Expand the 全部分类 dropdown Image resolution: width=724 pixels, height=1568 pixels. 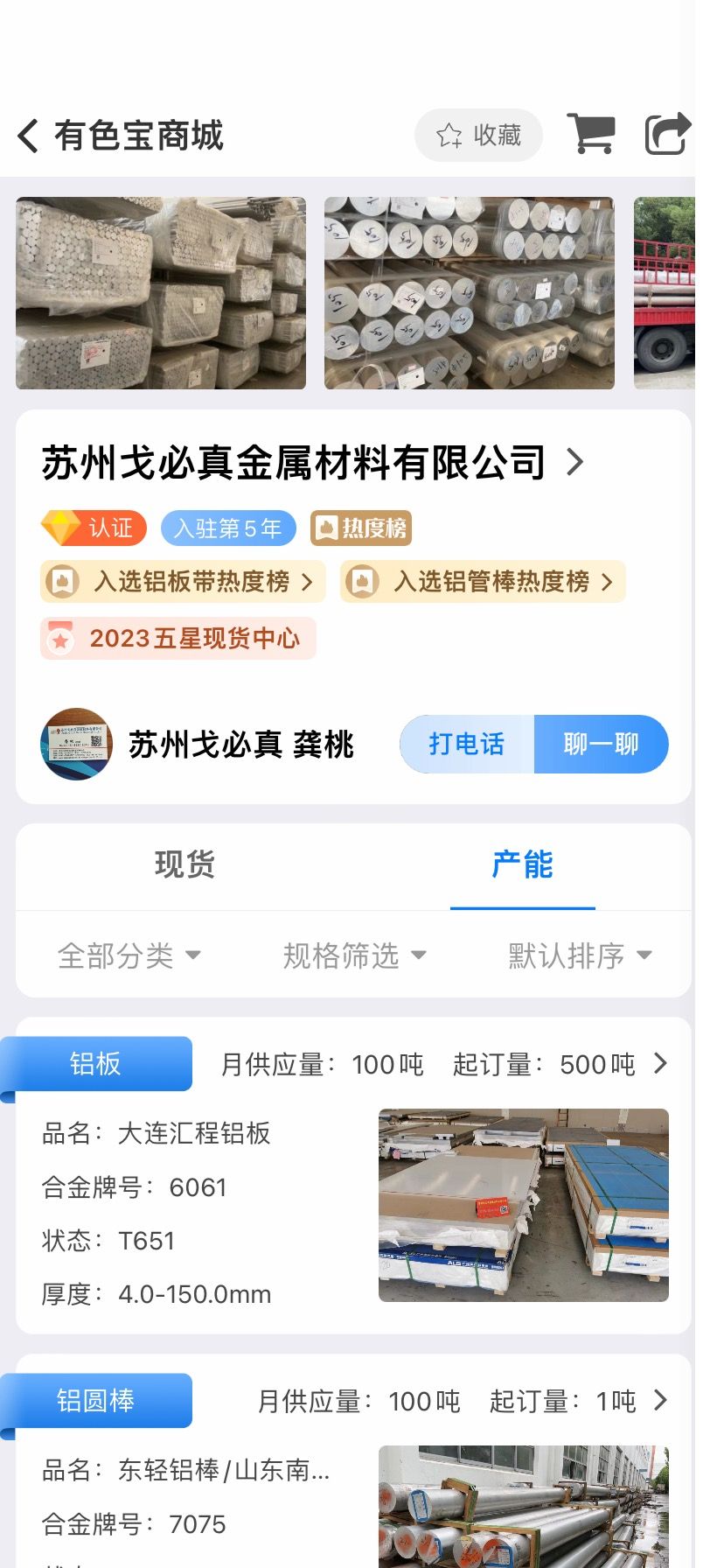pos(129,955)
